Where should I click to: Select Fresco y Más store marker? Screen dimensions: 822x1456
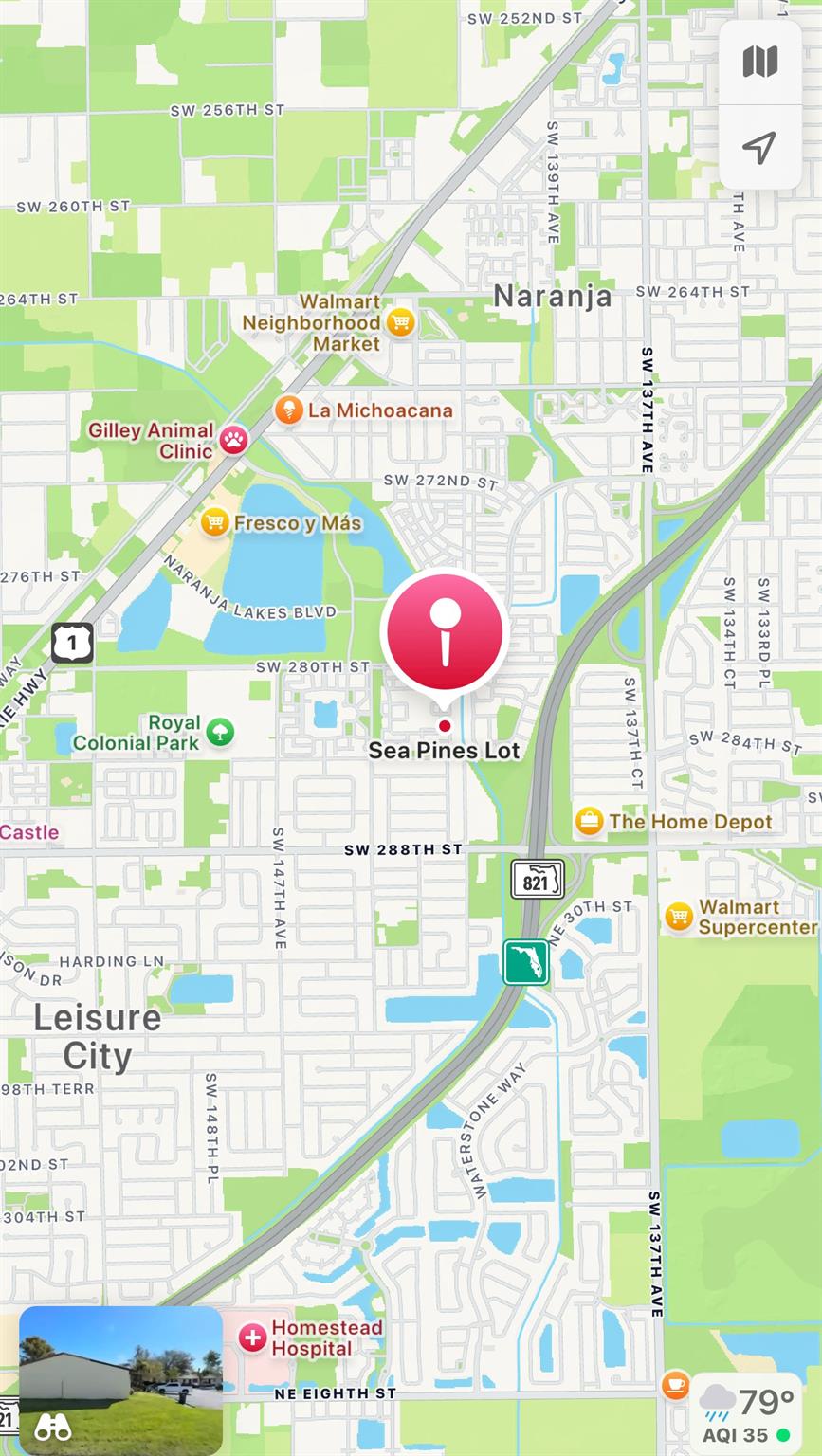coord(215,522)
